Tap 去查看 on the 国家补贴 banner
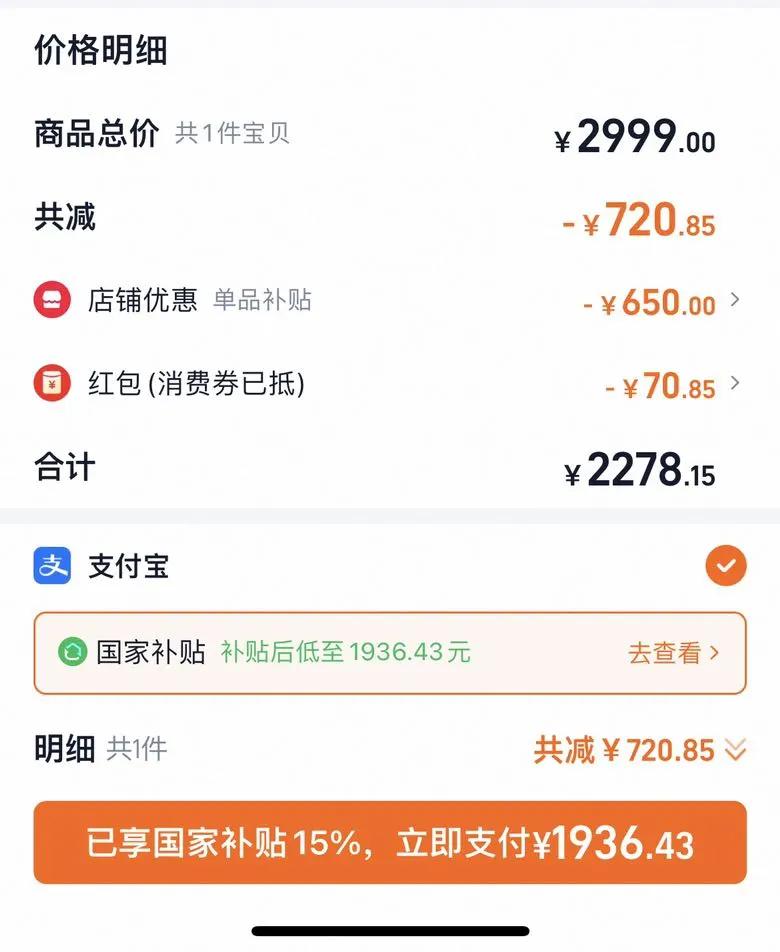Viewport: 780px width, 952px height. pyautogui.click(x=673, y=653)
